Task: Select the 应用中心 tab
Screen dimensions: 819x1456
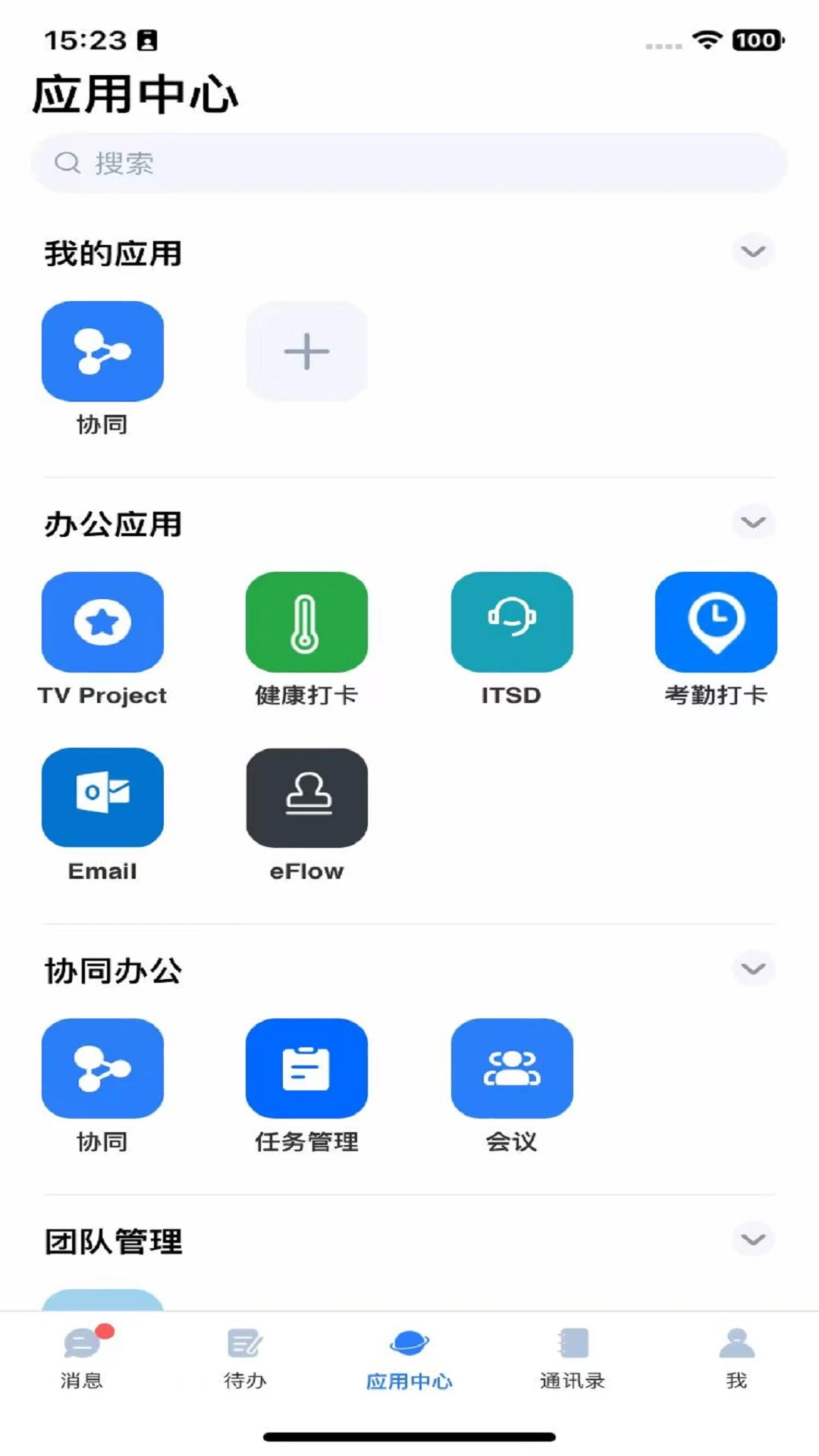Action: tap(409, 1357)
